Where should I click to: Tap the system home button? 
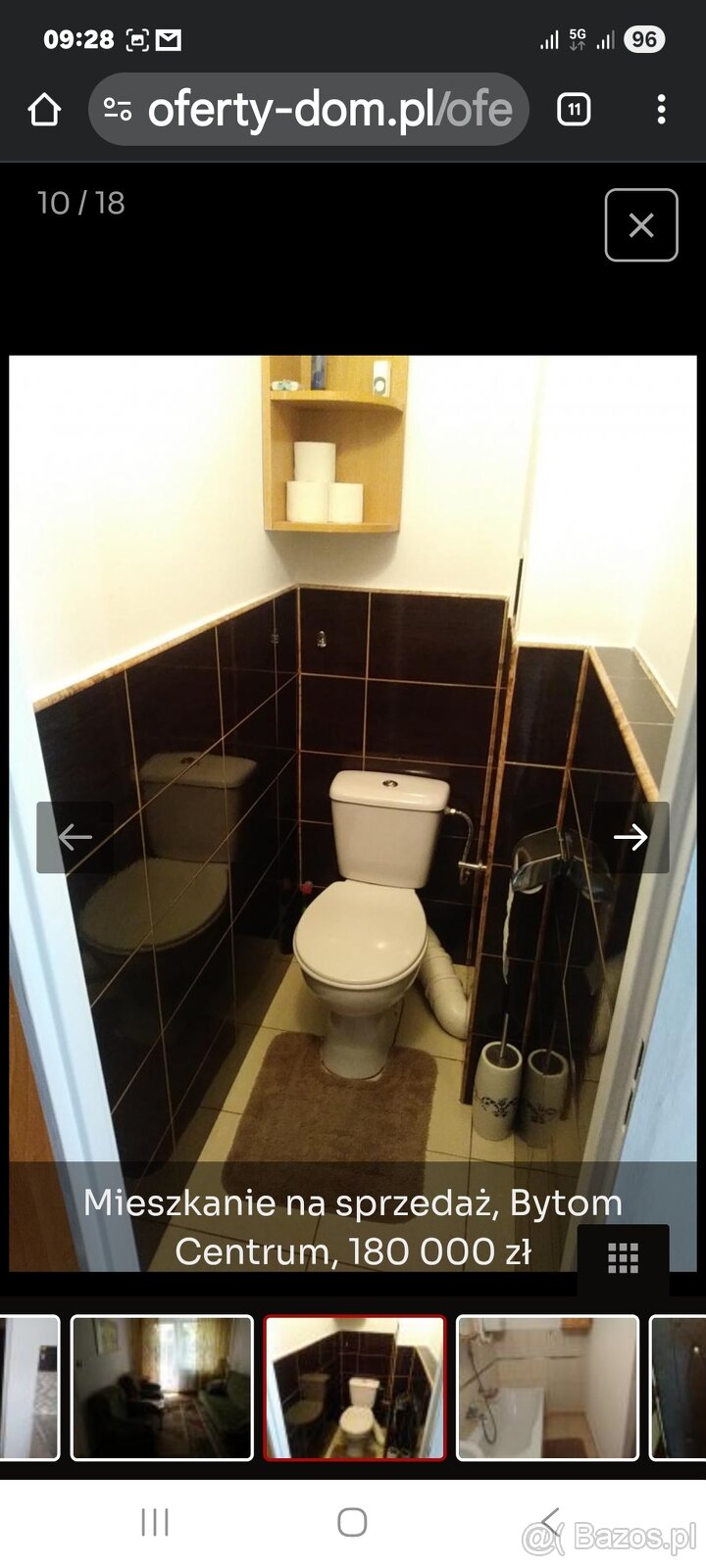point(352,1522)
